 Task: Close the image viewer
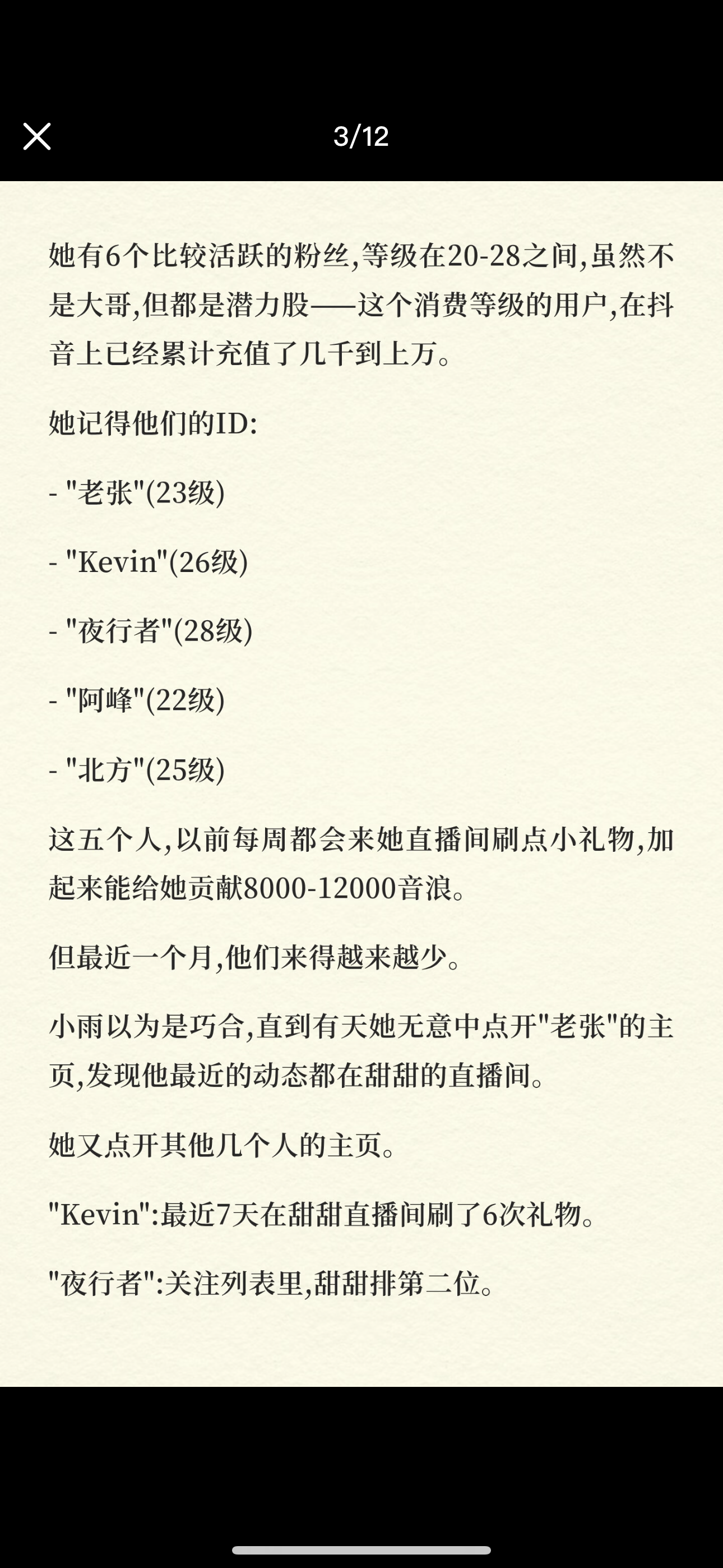[36, 136]
